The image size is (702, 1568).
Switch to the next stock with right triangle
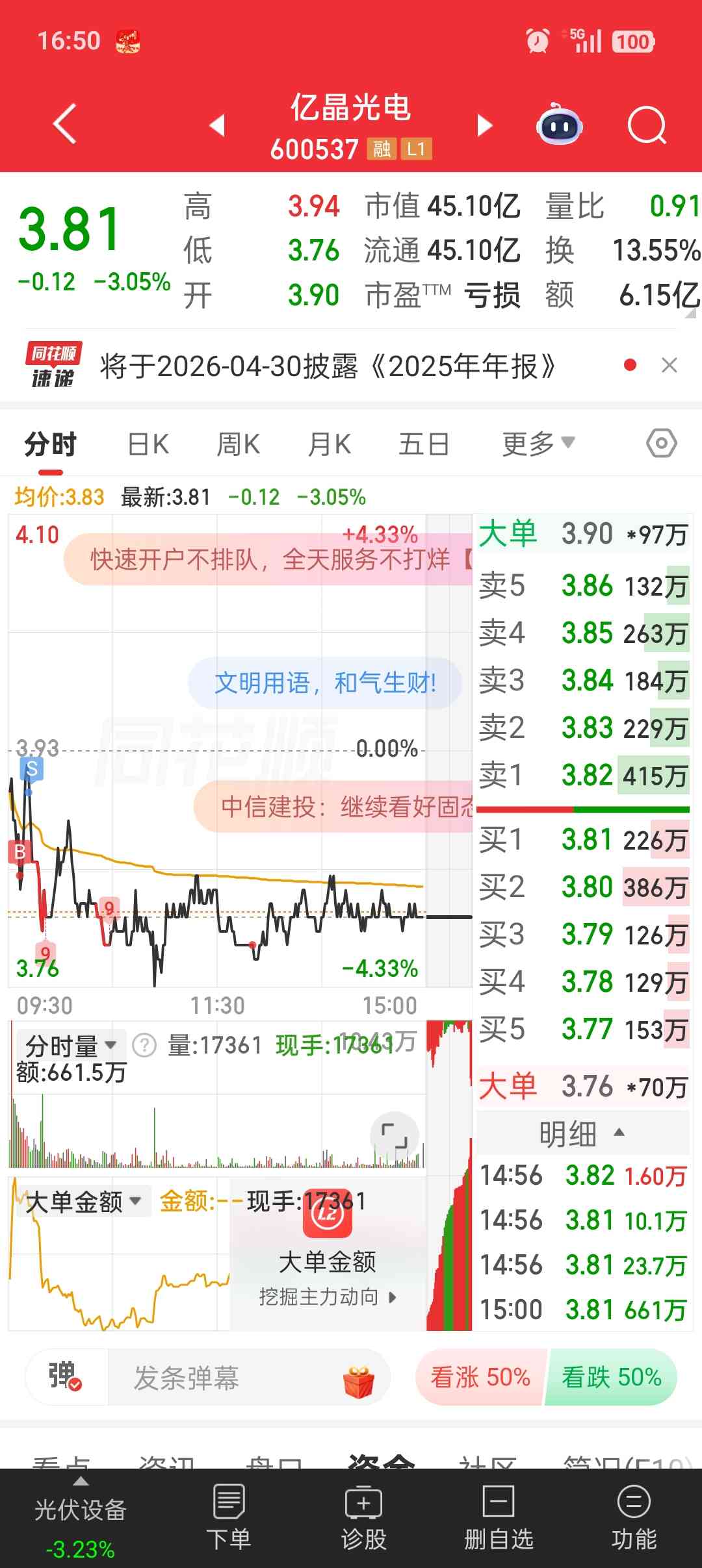484,125
